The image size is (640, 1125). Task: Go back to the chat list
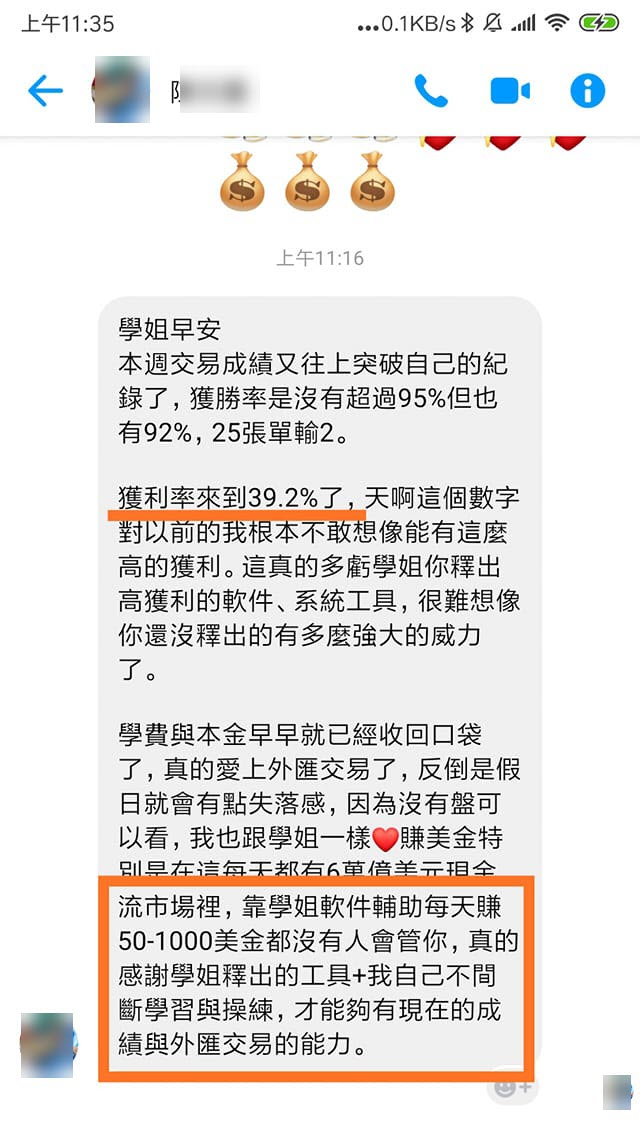tap(45, 92)
